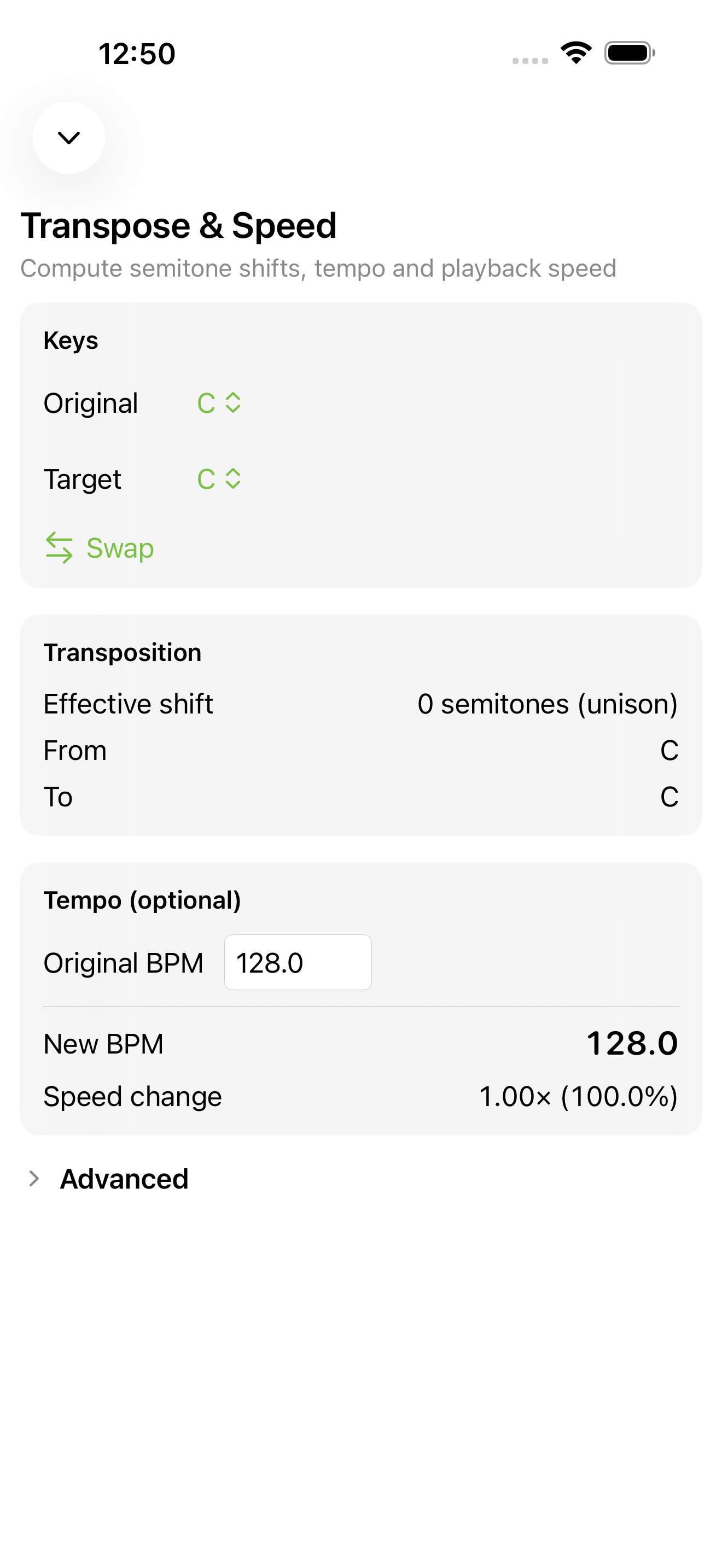Tap the battery indicator
This screenshot has width=722, height=1568.
(627, 54)
